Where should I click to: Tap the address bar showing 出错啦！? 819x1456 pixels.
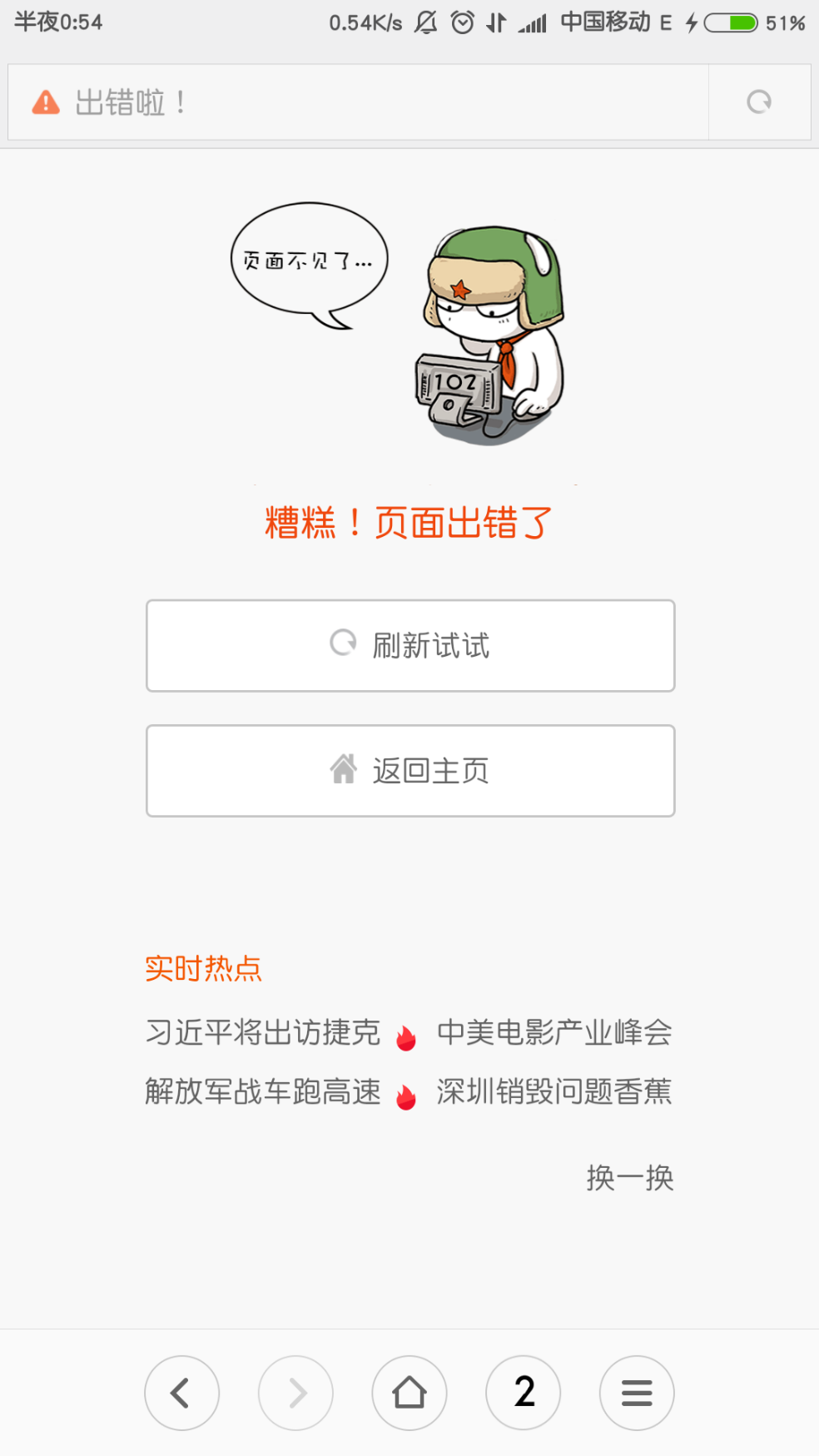[358, 102]
